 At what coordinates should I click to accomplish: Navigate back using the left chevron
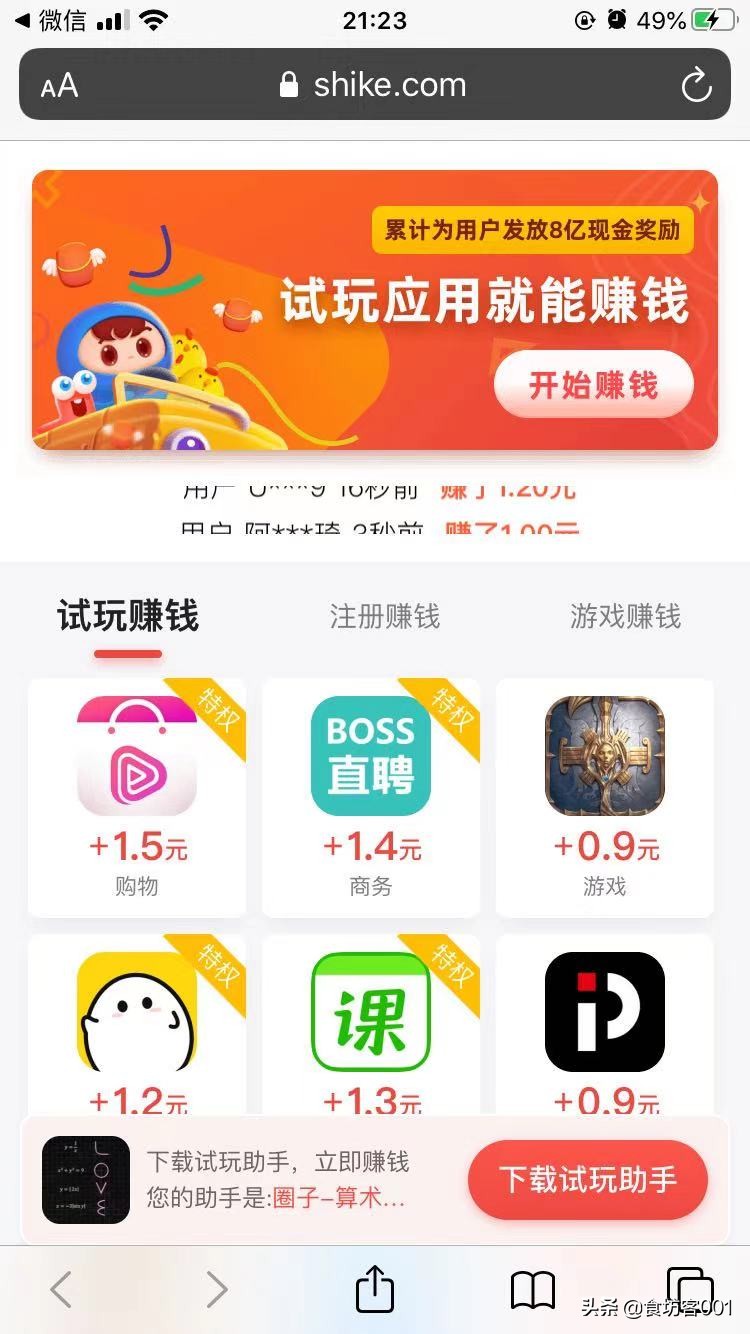point(62,1290)
